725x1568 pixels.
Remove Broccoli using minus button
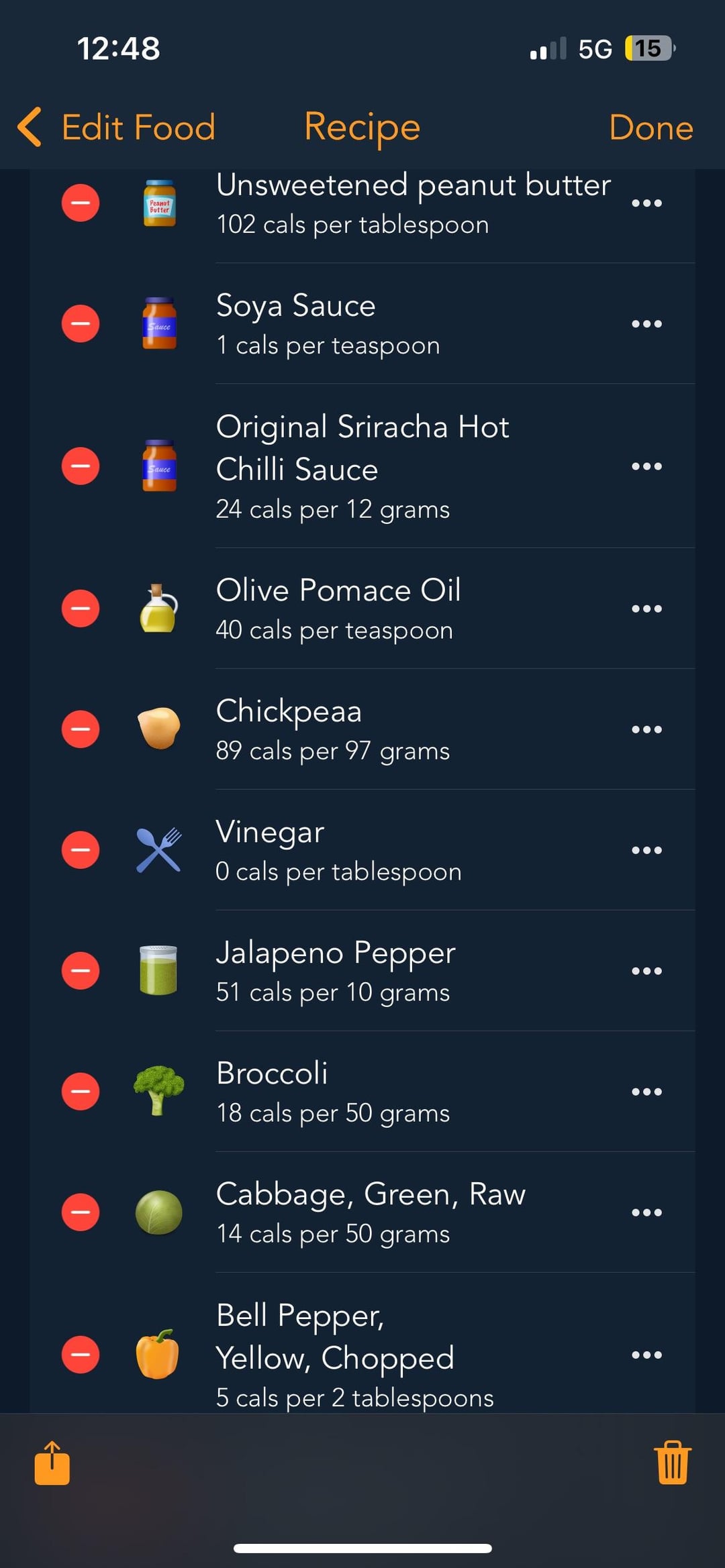pyautogui.click(x=81, y=1092)
